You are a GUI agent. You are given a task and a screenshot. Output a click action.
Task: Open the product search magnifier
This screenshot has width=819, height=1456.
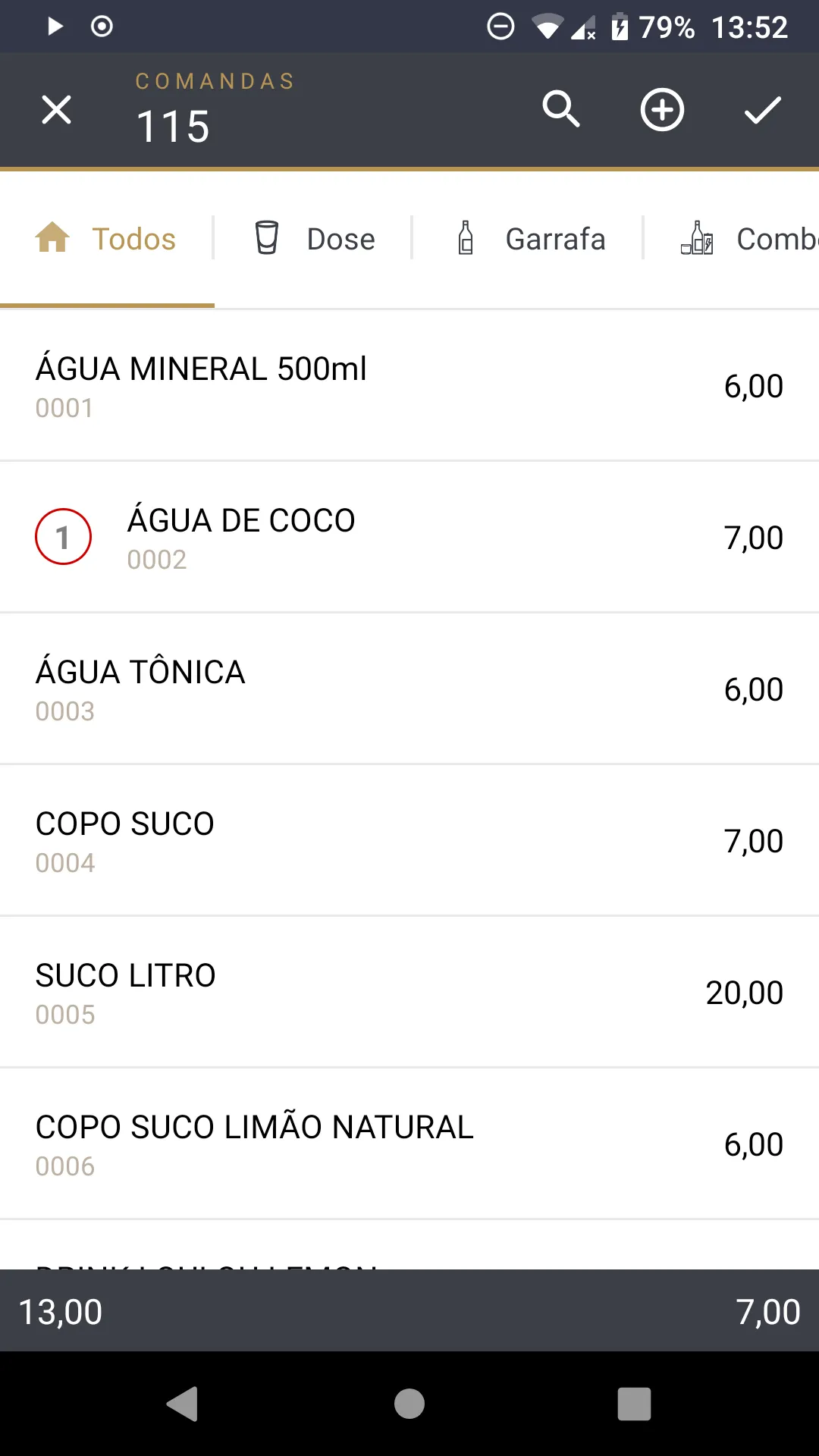point(561,109)
